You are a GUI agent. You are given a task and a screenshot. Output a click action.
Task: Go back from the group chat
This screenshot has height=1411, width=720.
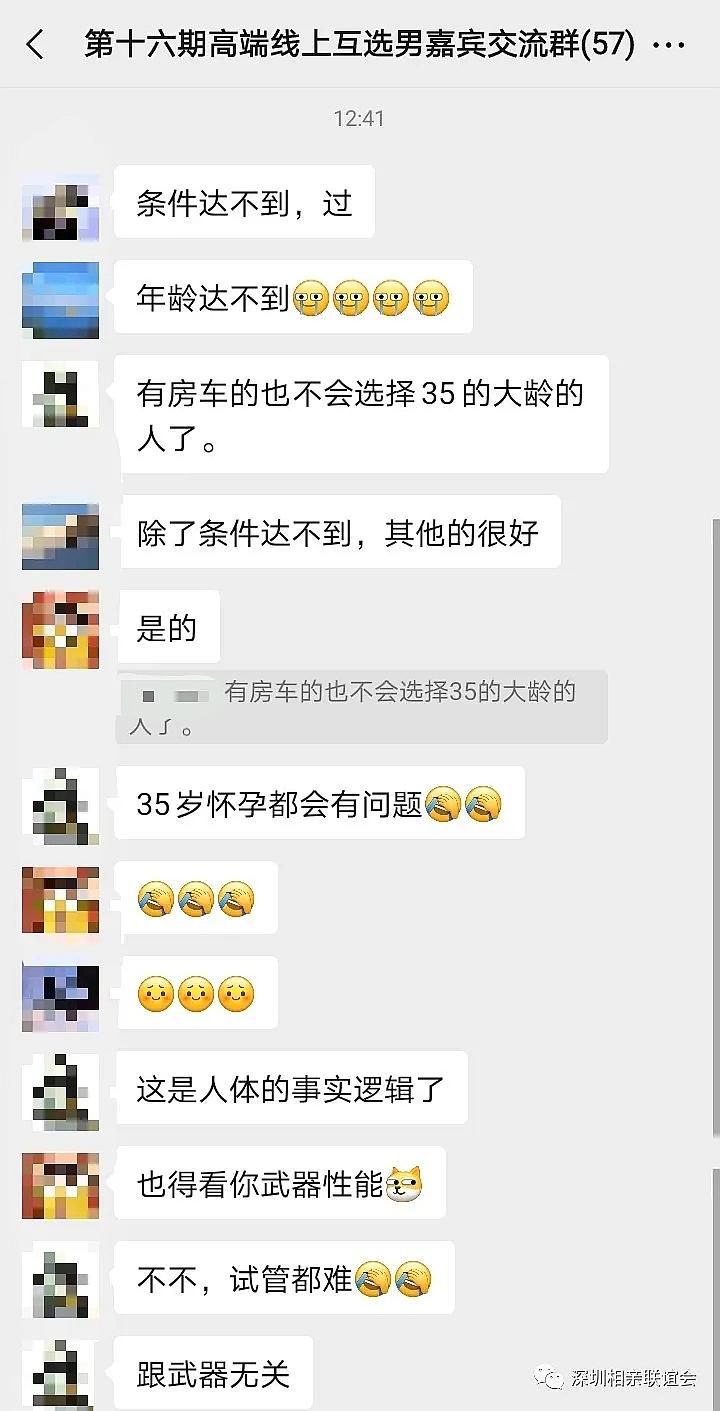35,45
